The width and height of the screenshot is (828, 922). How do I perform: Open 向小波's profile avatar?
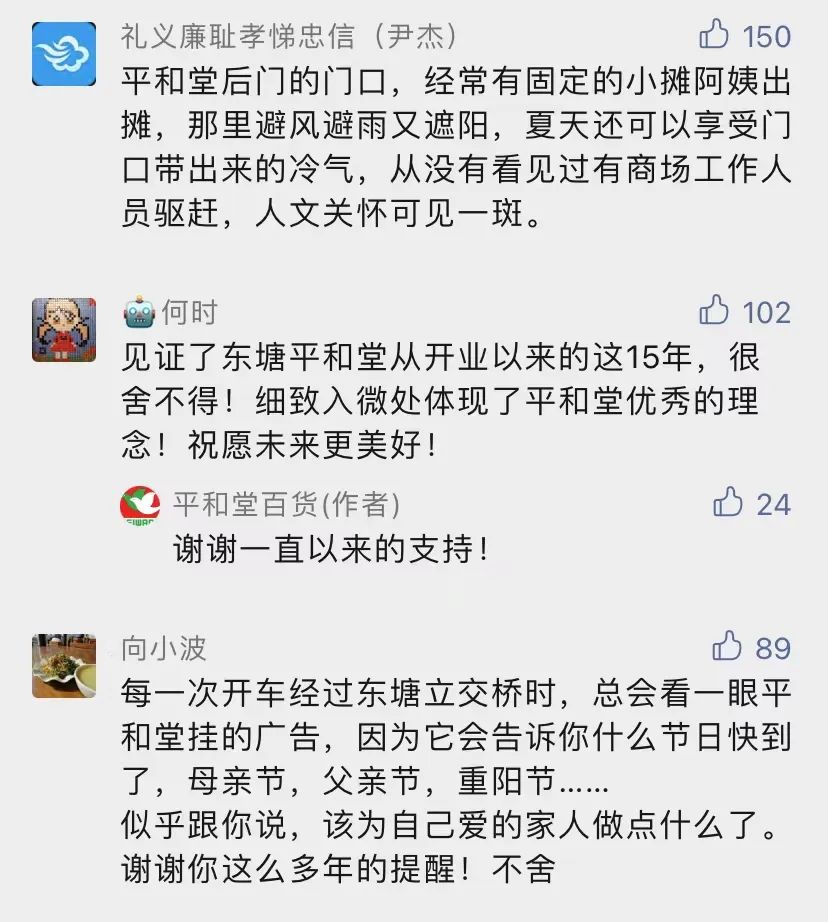coord(64,665)
